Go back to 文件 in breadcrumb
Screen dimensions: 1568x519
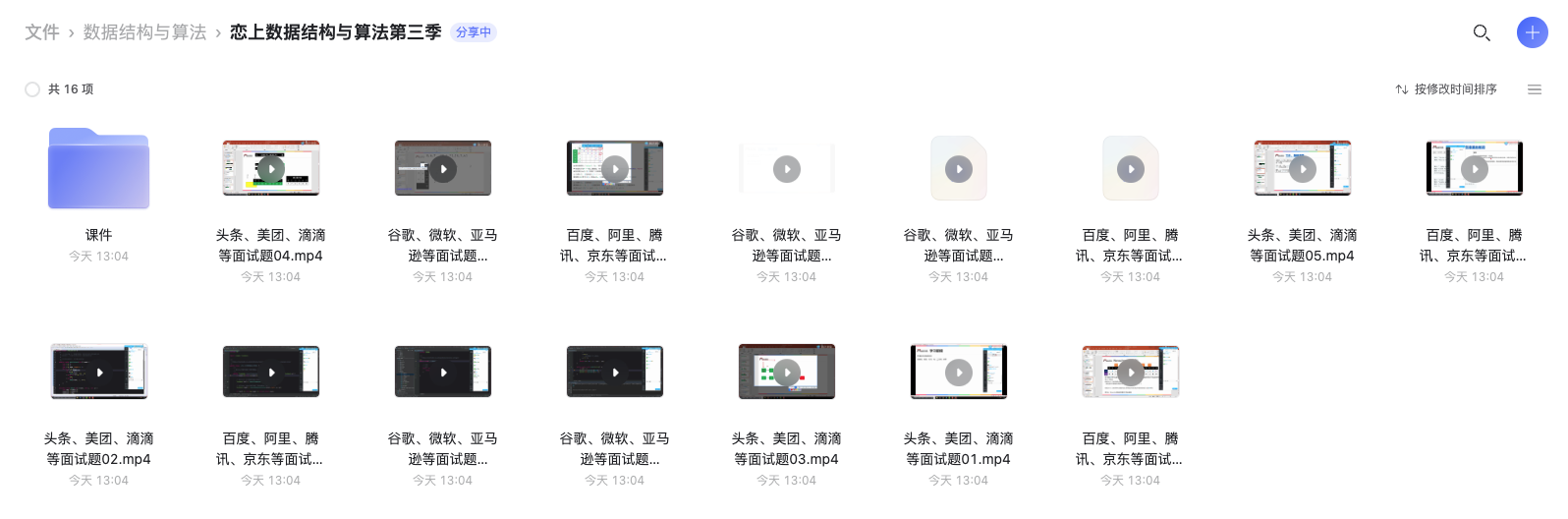tap(42, 32)
